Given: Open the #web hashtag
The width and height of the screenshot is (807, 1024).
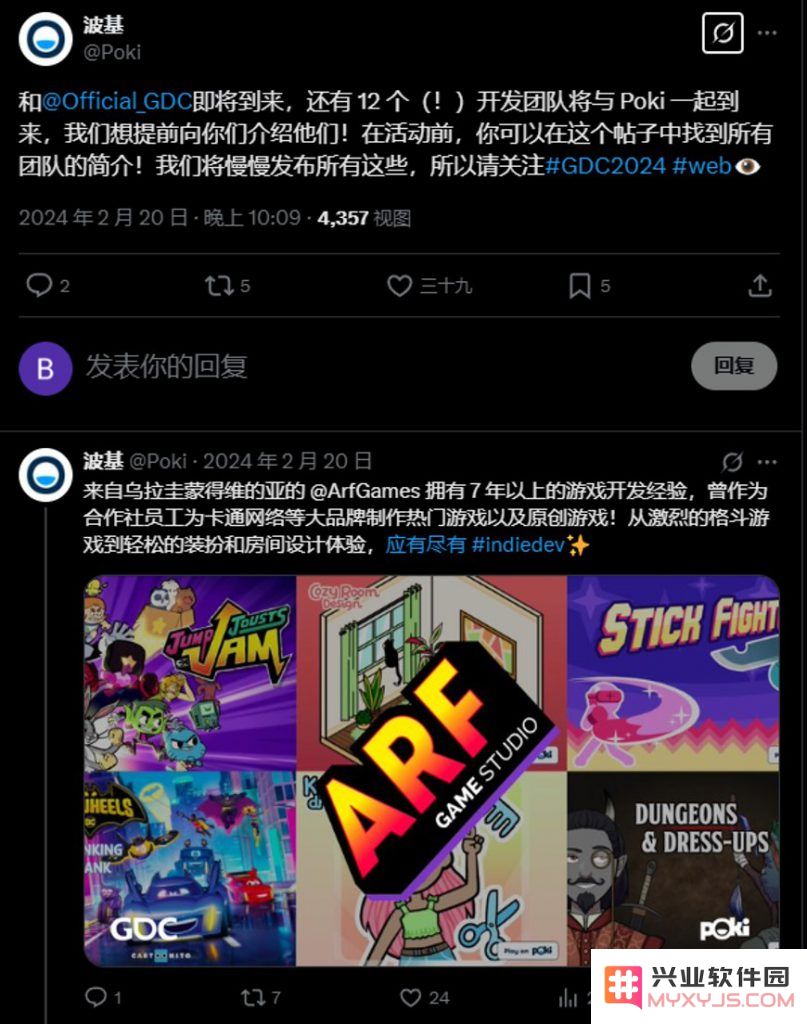Looking at the screenshot, I should click(x=702, y=166).
